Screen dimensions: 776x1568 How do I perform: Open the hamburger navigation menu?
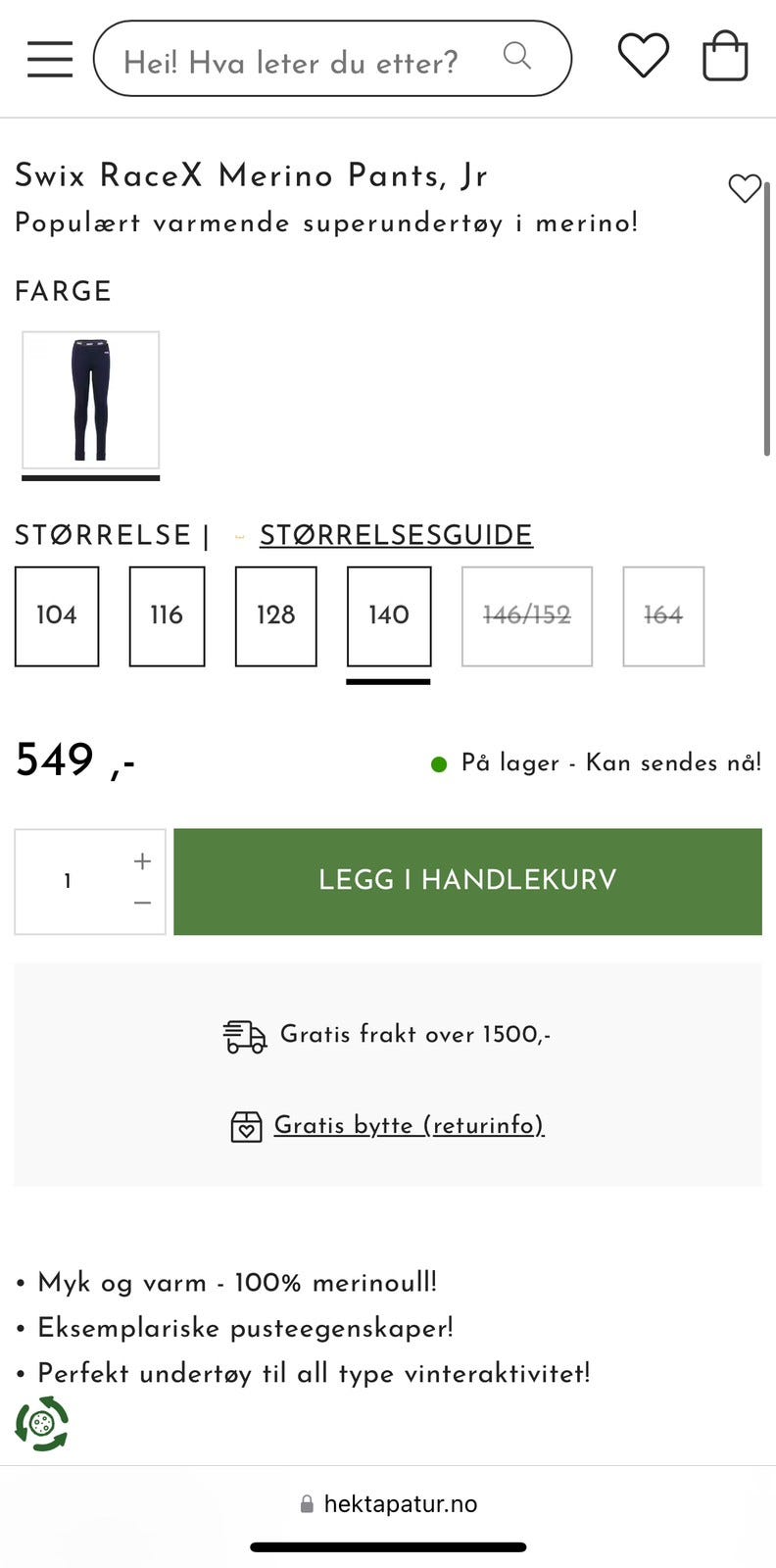click(x=49, y=58)
